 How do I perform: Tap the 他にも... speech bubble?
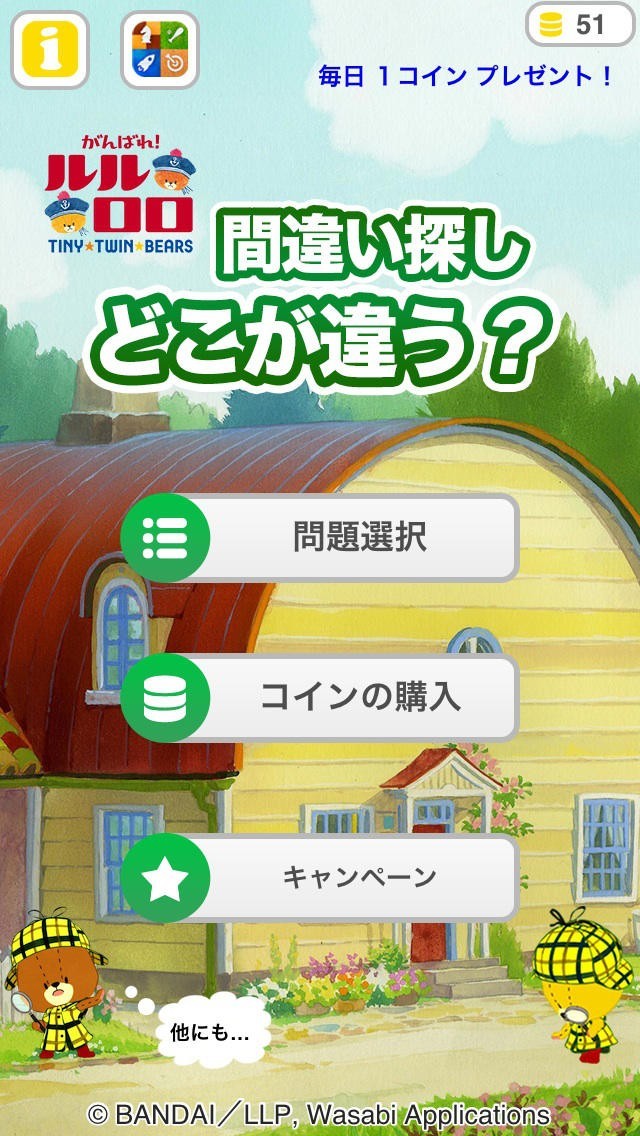[211, 1029]
